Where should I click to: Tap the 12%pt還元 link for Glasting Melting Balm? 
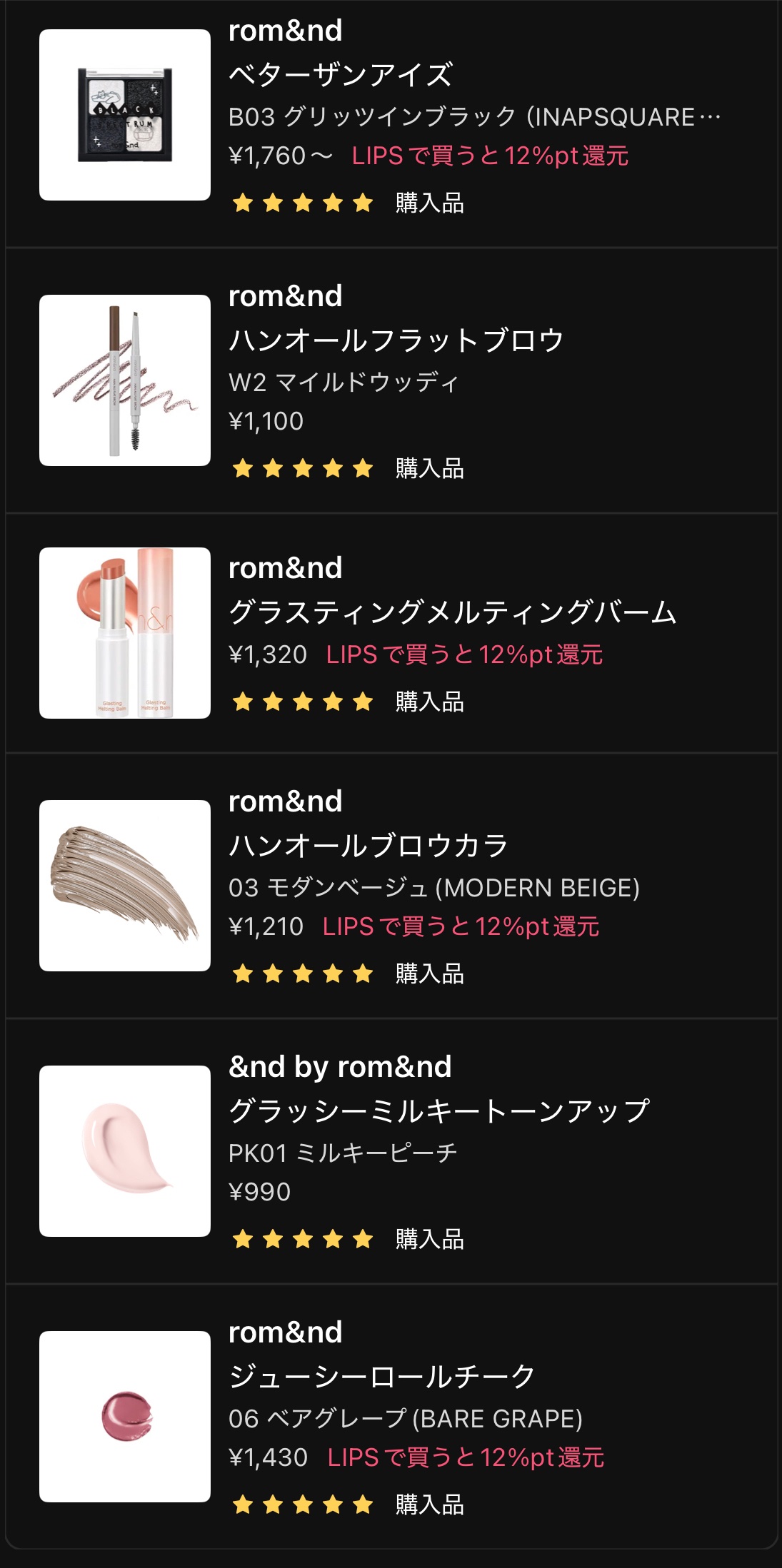click(x=465, y=653)
